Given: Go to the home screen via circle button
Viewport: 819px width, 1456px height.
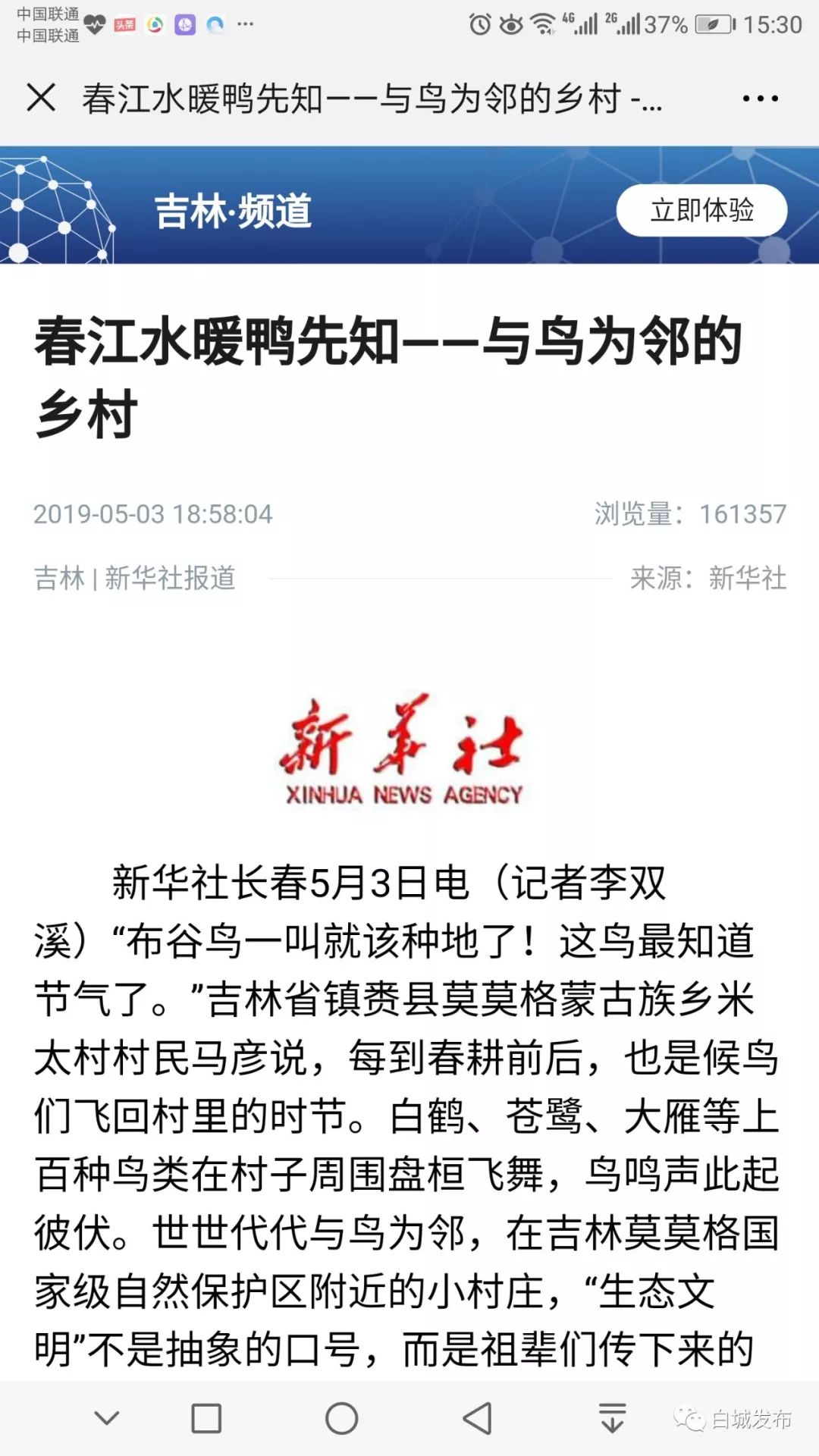Looking at the screenshot, I should point(341,1418).
